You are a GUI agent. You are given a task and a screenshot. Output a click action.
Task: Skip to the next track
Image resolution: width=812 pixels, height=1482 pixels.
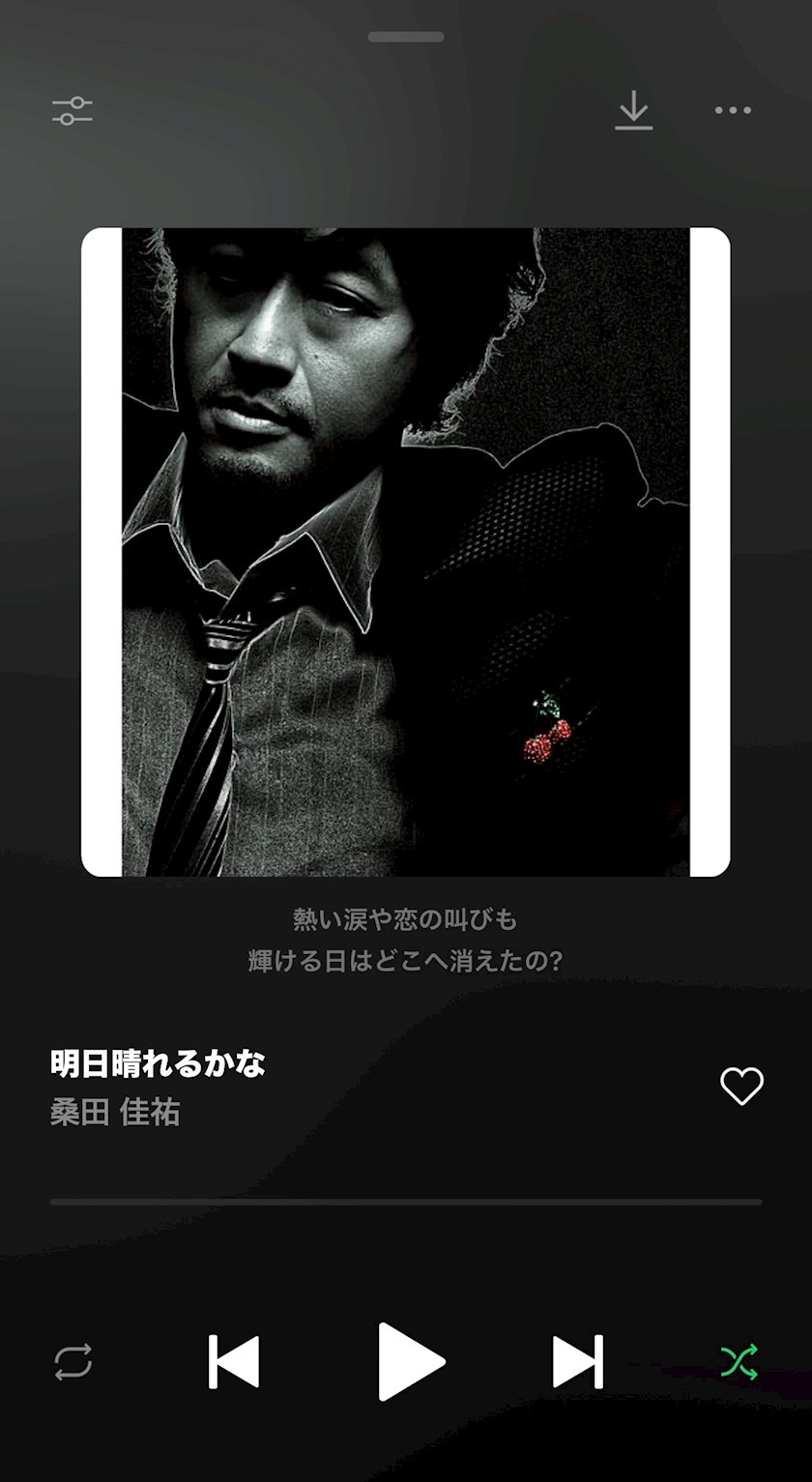[578, 1361]
